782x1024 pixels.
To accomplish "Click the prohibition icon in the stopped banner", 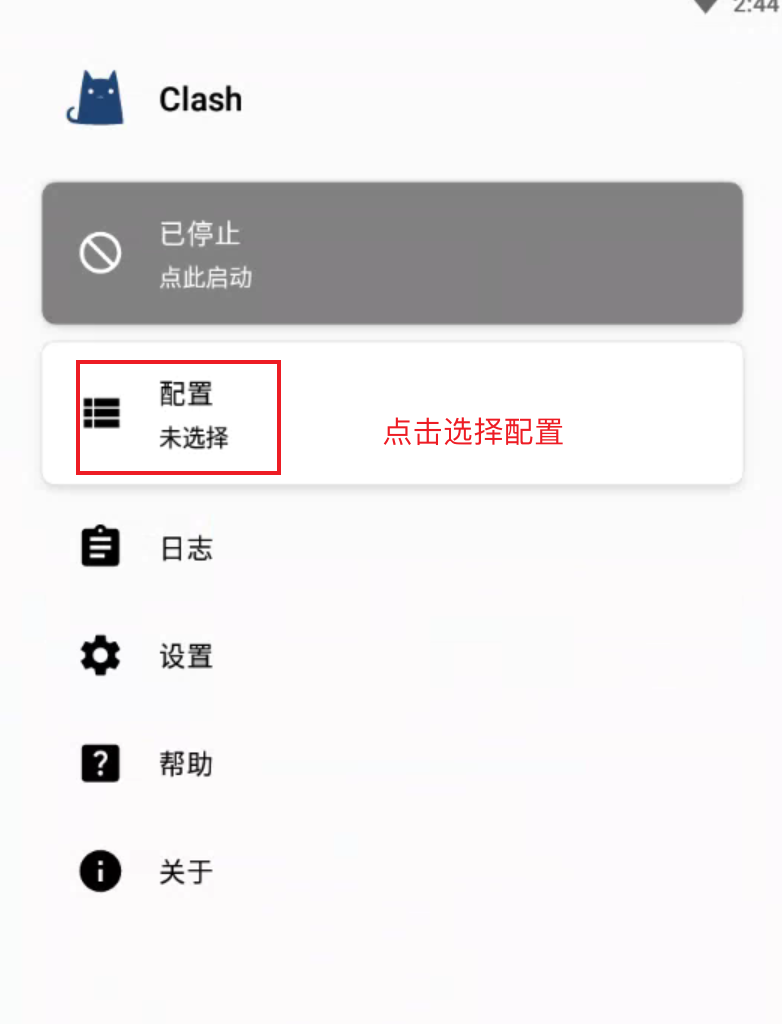I will (x=99, y=253).
